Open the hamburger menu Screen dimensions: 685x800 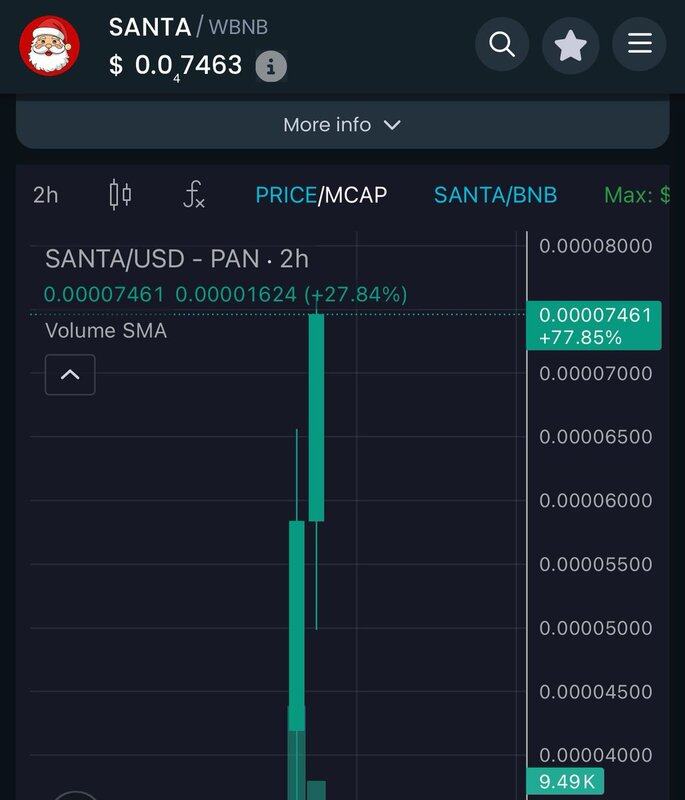click(x=639, y=45)
